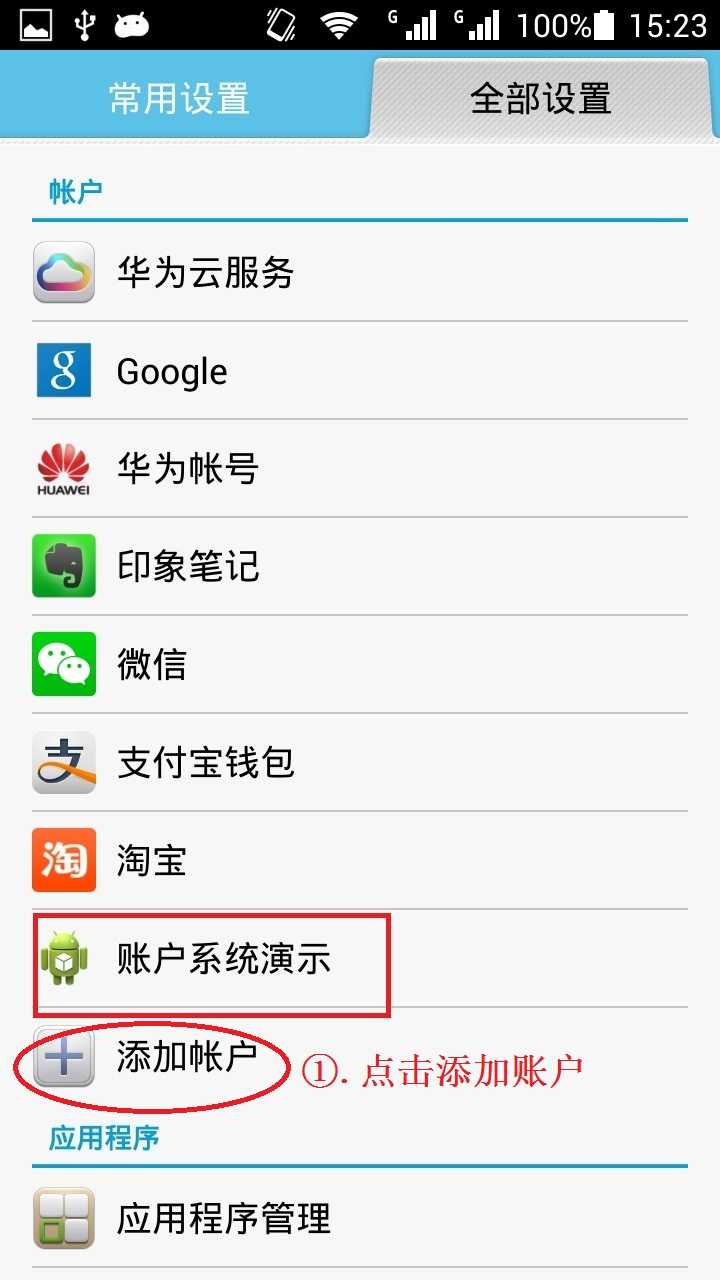Open the 淘宝 Taobao icon
The image size is (720, 1280).
(63, 860)
